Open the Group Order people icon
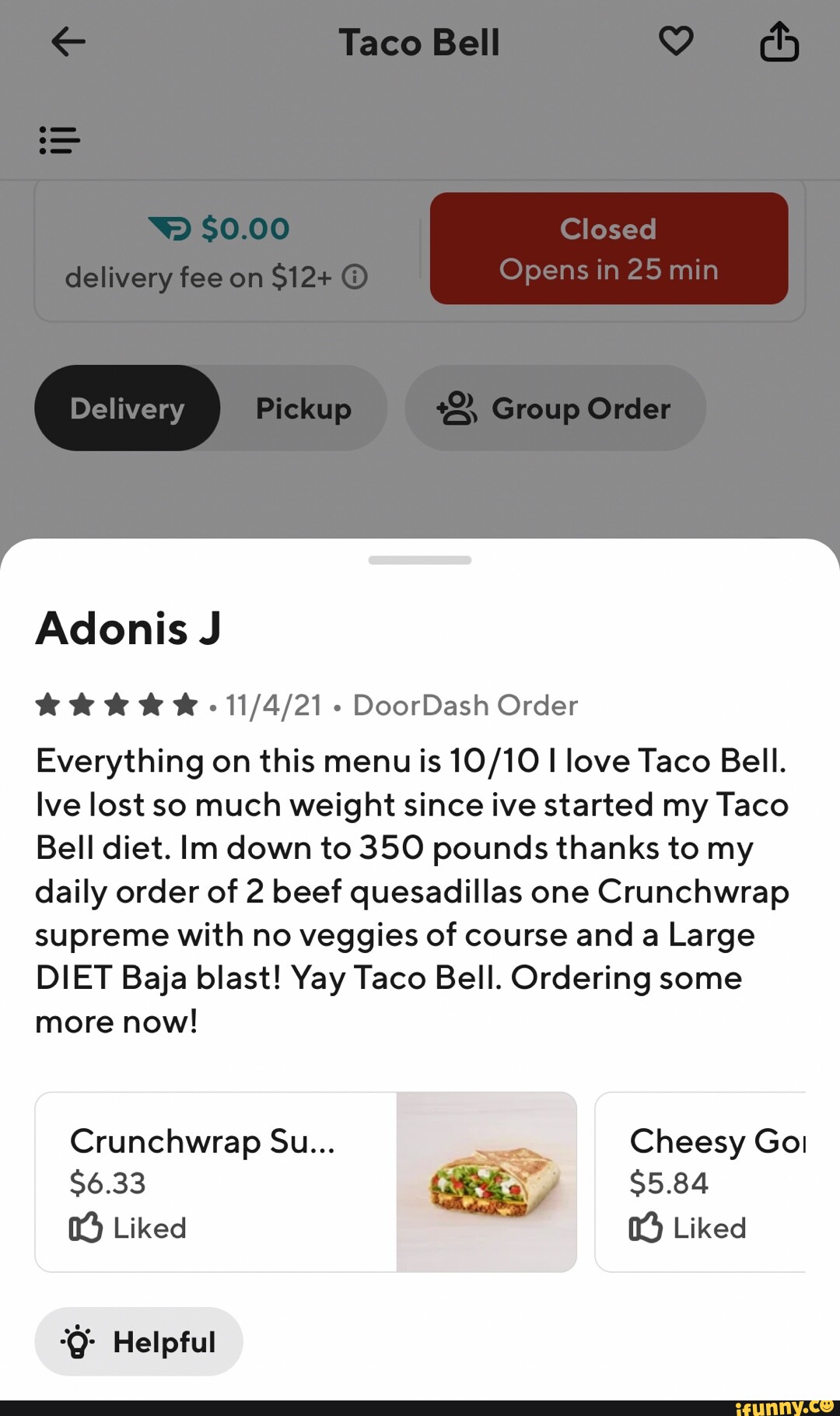The width and height of the screenshot is (840, 1416). coord(457,408)
